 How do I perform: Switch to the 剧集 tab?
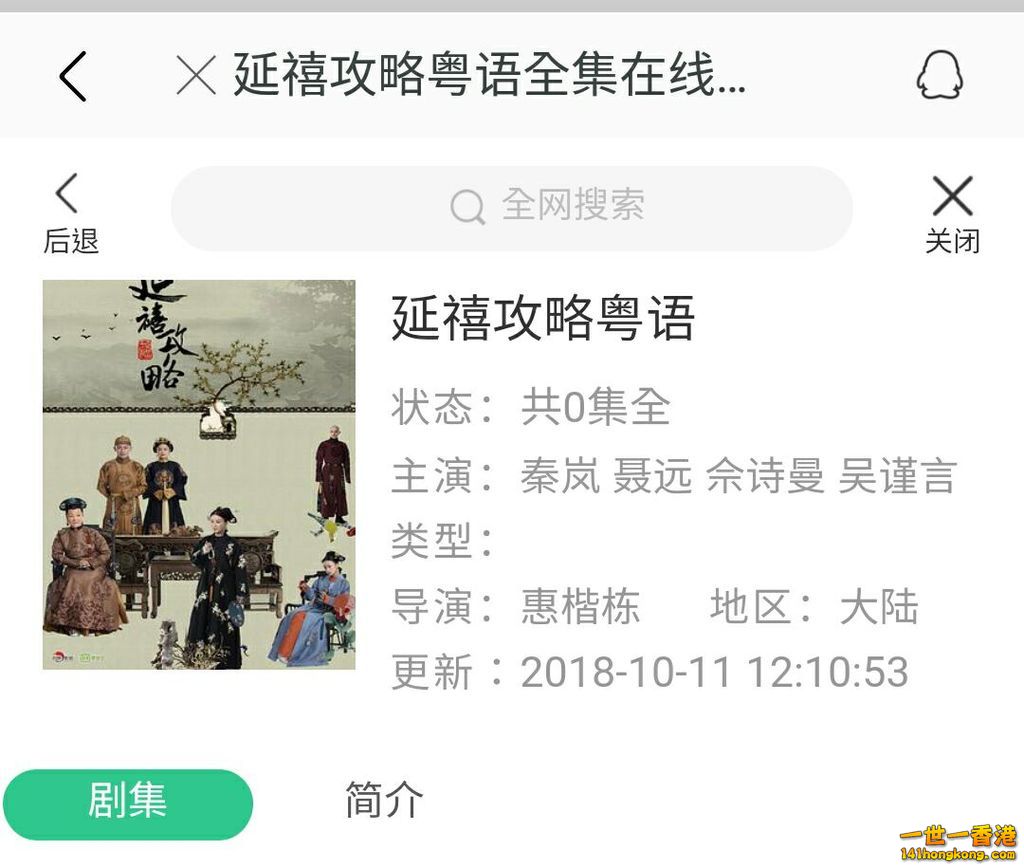[x=127, y=802]
